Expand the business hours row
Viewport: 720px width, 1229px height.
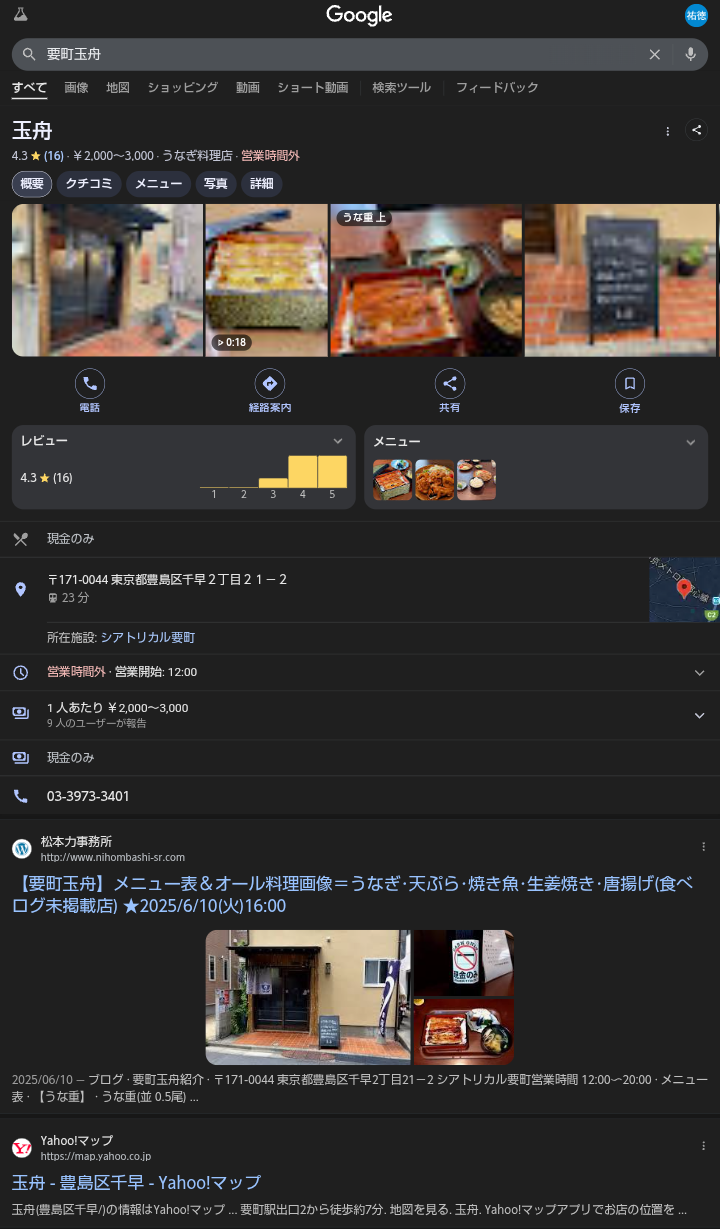pyautogui.click(x=699, y=673)
